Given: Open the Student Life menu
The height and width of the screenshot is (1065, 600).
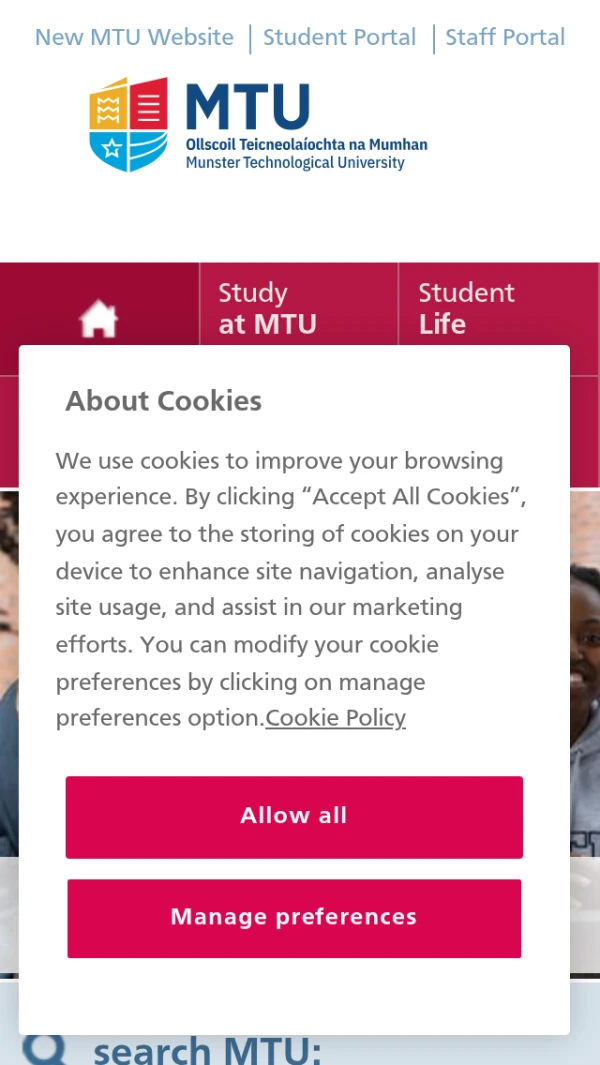Looking at the screenshot, I should [466, 308].
